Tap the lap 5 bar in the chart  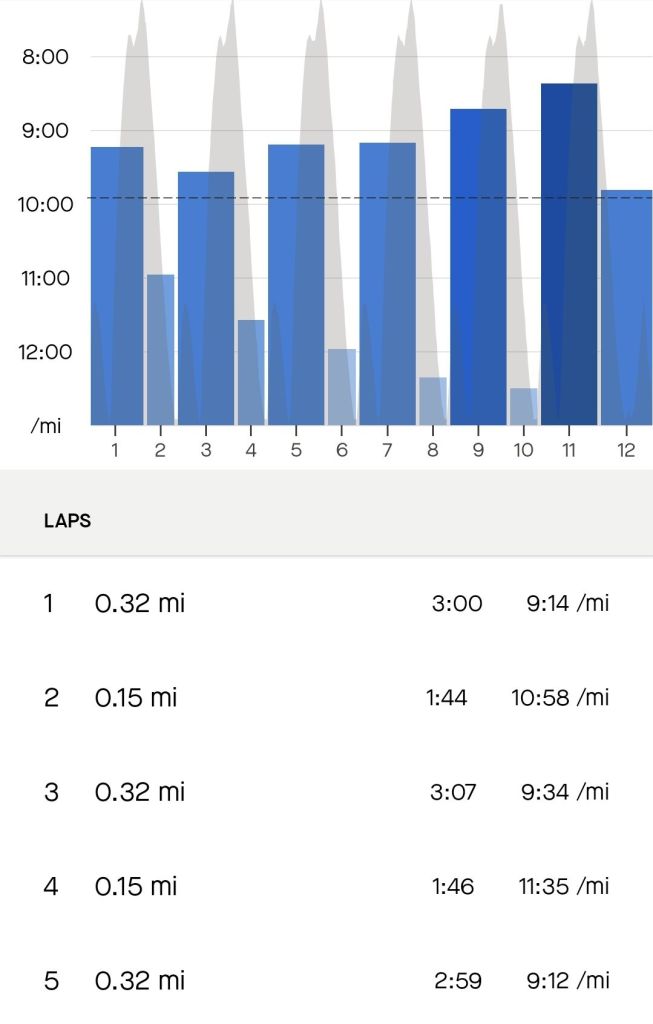296,285
